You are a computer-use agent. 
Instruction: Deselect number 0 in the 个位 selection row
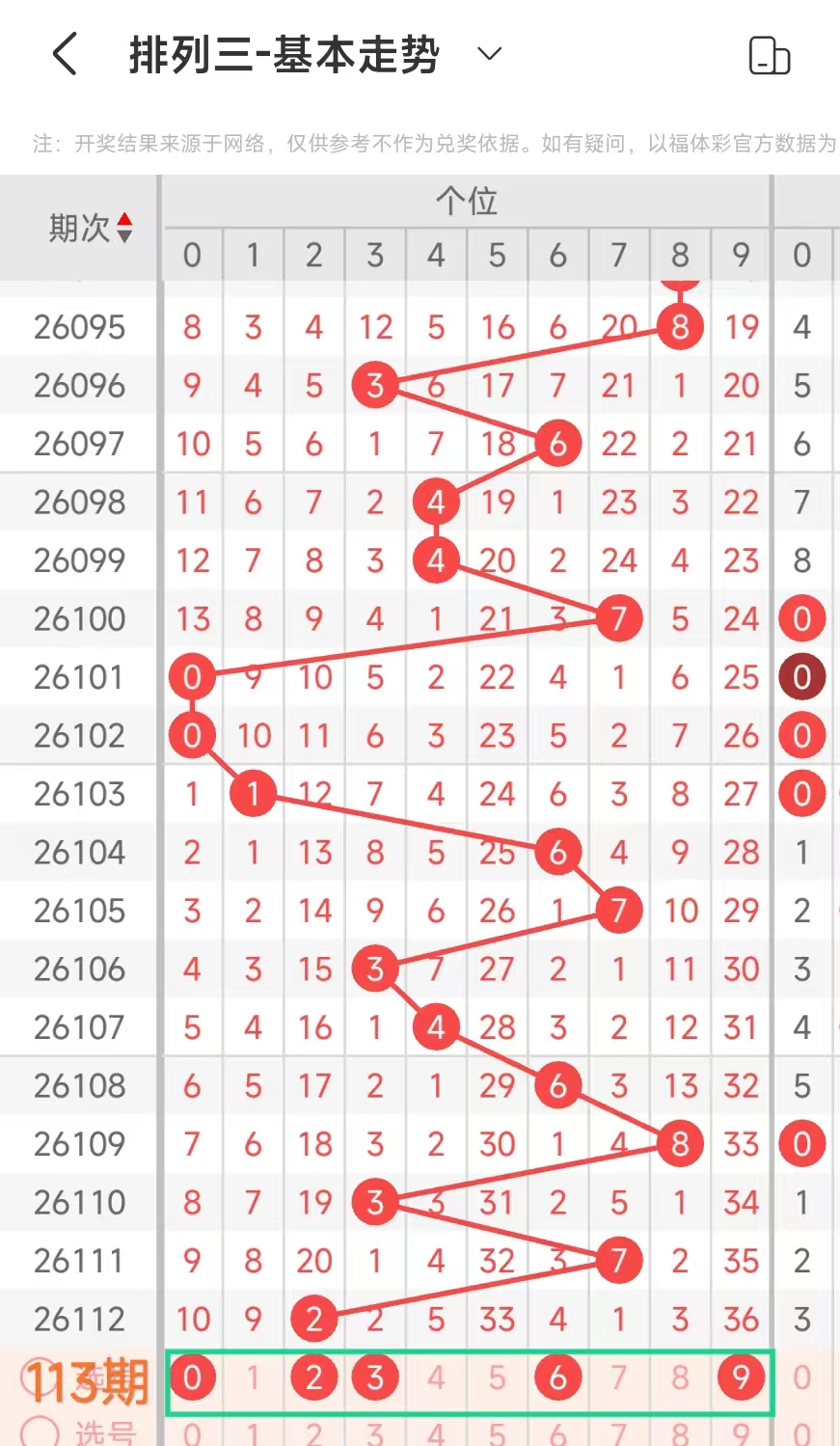pyautogui.click(x=192, y=1378)
